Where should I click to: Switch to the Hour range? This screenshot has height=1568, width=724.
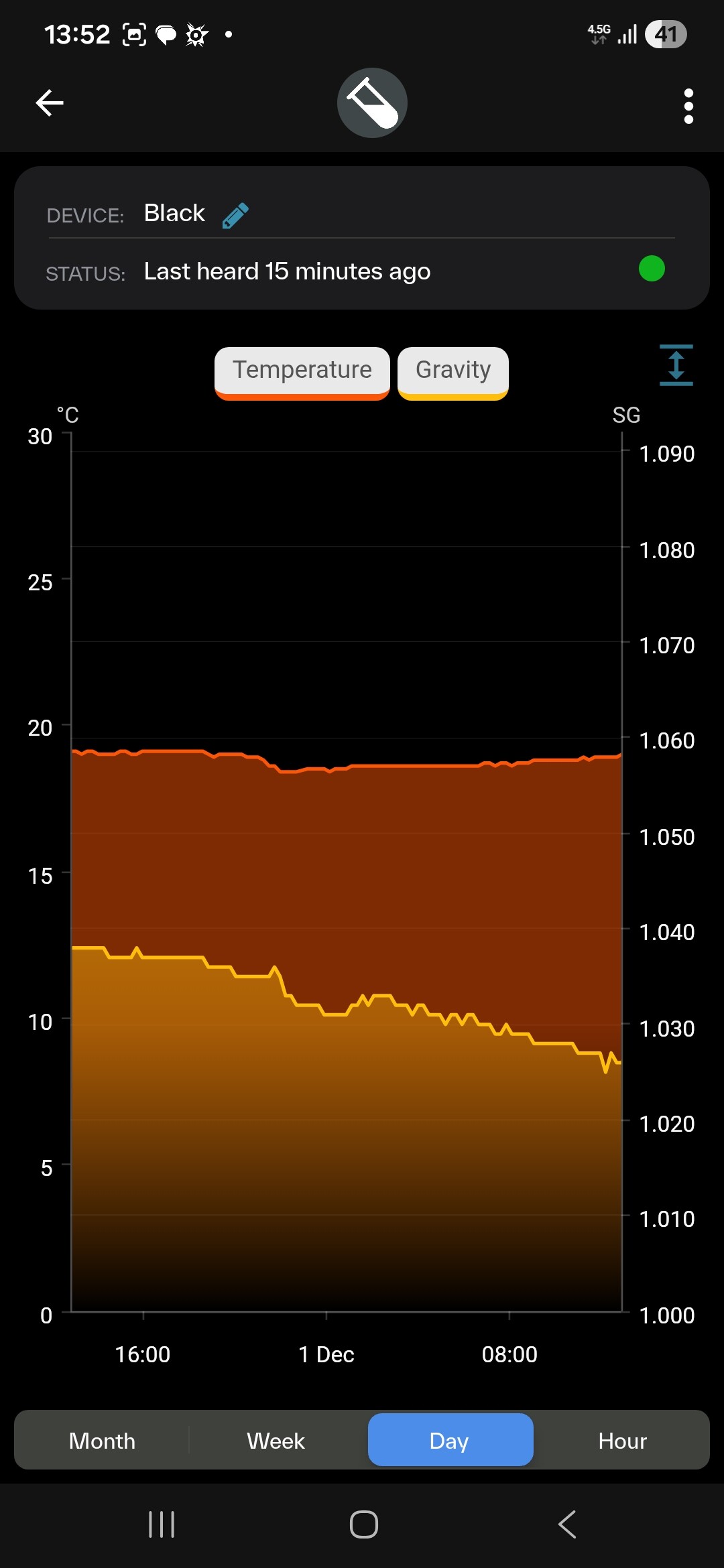click(x=622, y=1440)
